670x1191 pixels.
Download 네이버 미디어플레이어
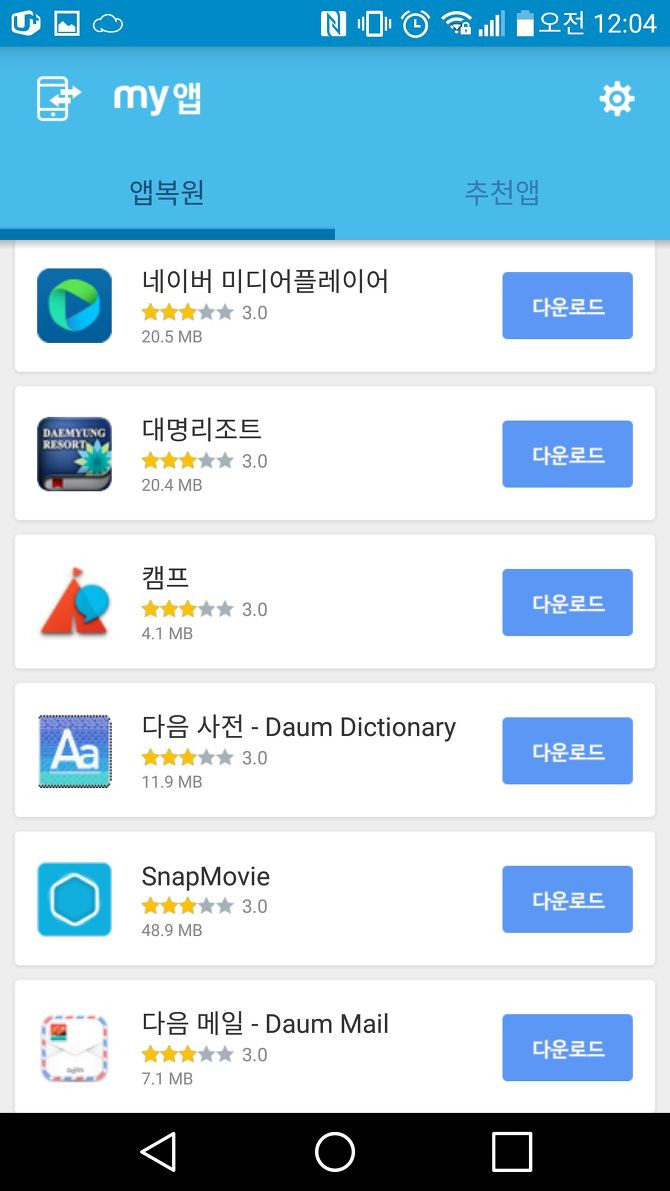point(567,305)
